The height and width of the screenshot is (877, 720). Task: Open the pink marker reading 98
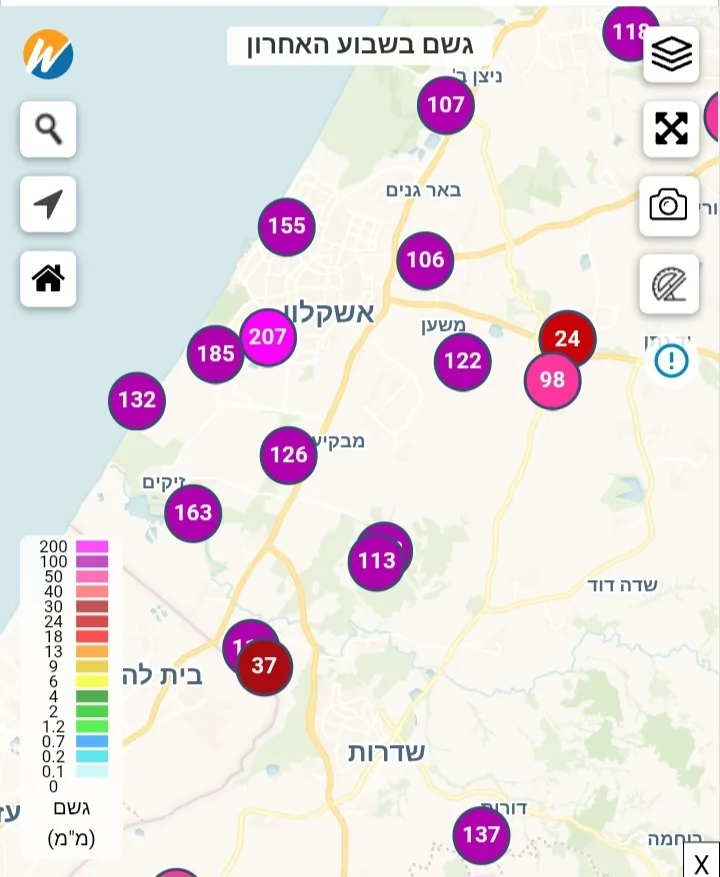coord(552,380)
